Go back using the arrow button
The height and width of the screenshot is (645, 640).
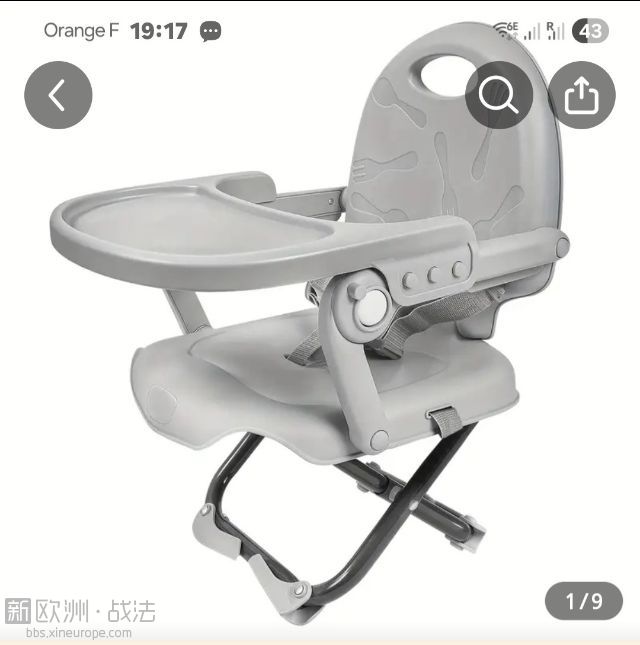58,95
